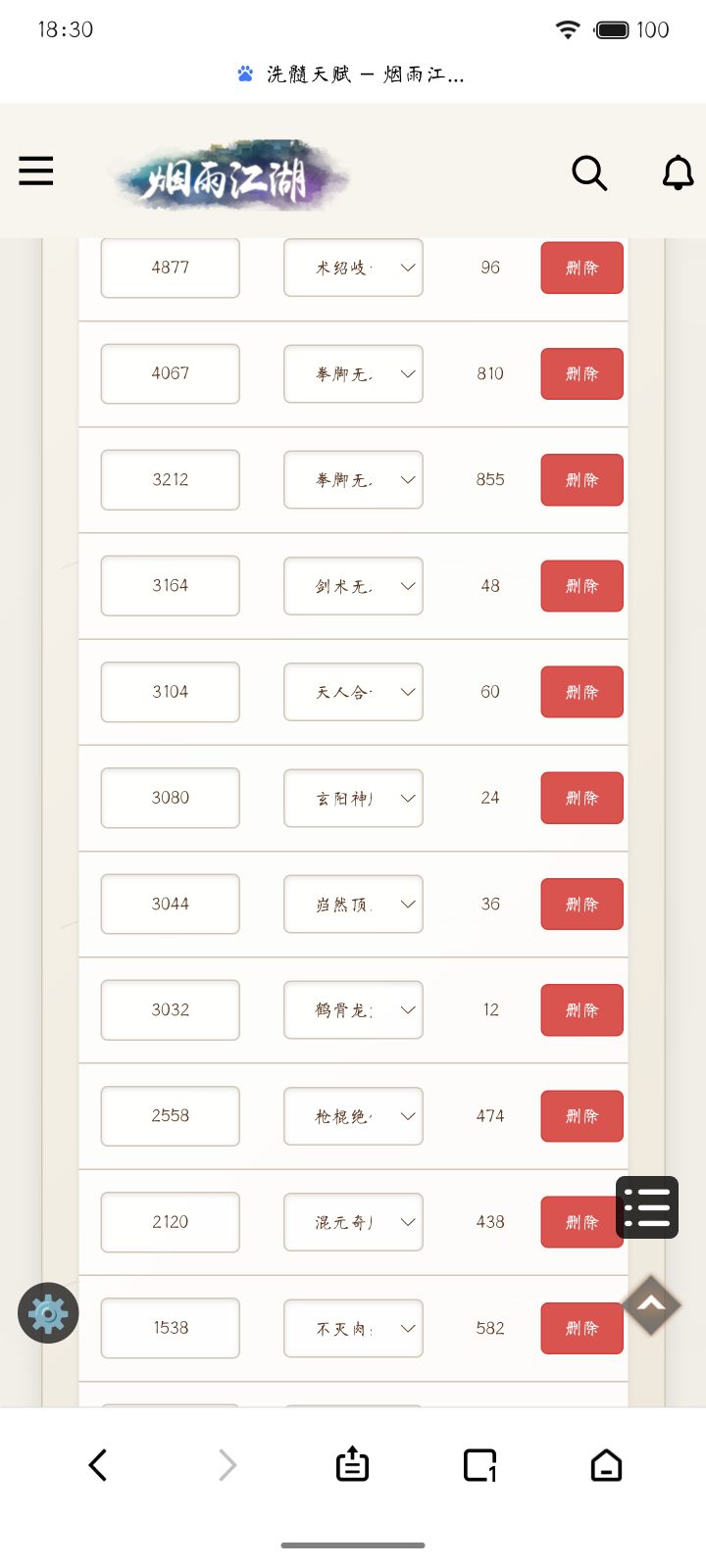Image resolution: width=706 pixels, height=1568 pixels.
Task: Open the browser tabs switcher
Action: (x=479, y=1465)
